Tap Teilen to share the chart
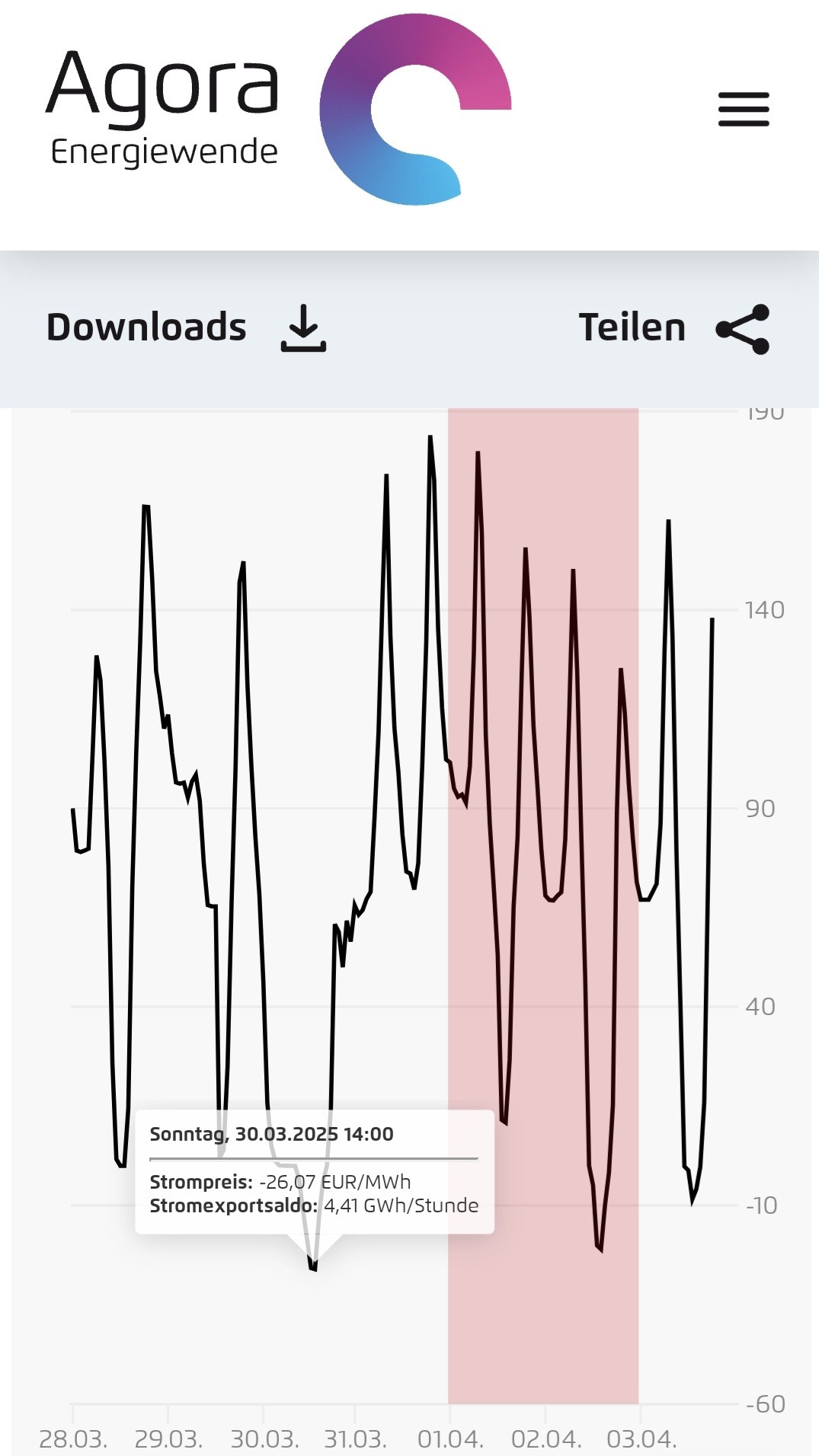819x1456 pixels. [x=673, y=328]
